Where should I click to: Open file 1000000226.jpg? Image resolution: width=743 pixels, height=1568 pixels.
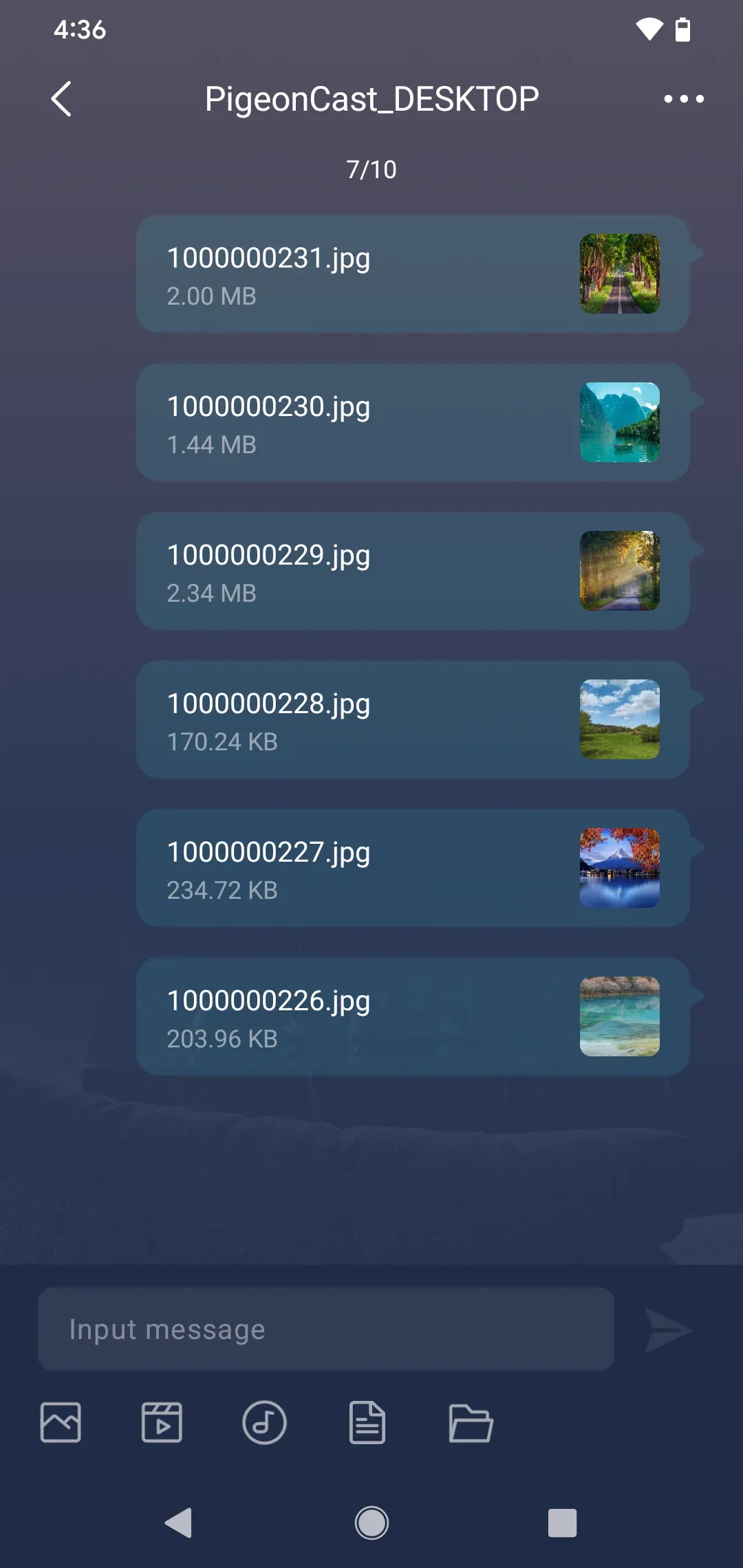point(413,1016)
